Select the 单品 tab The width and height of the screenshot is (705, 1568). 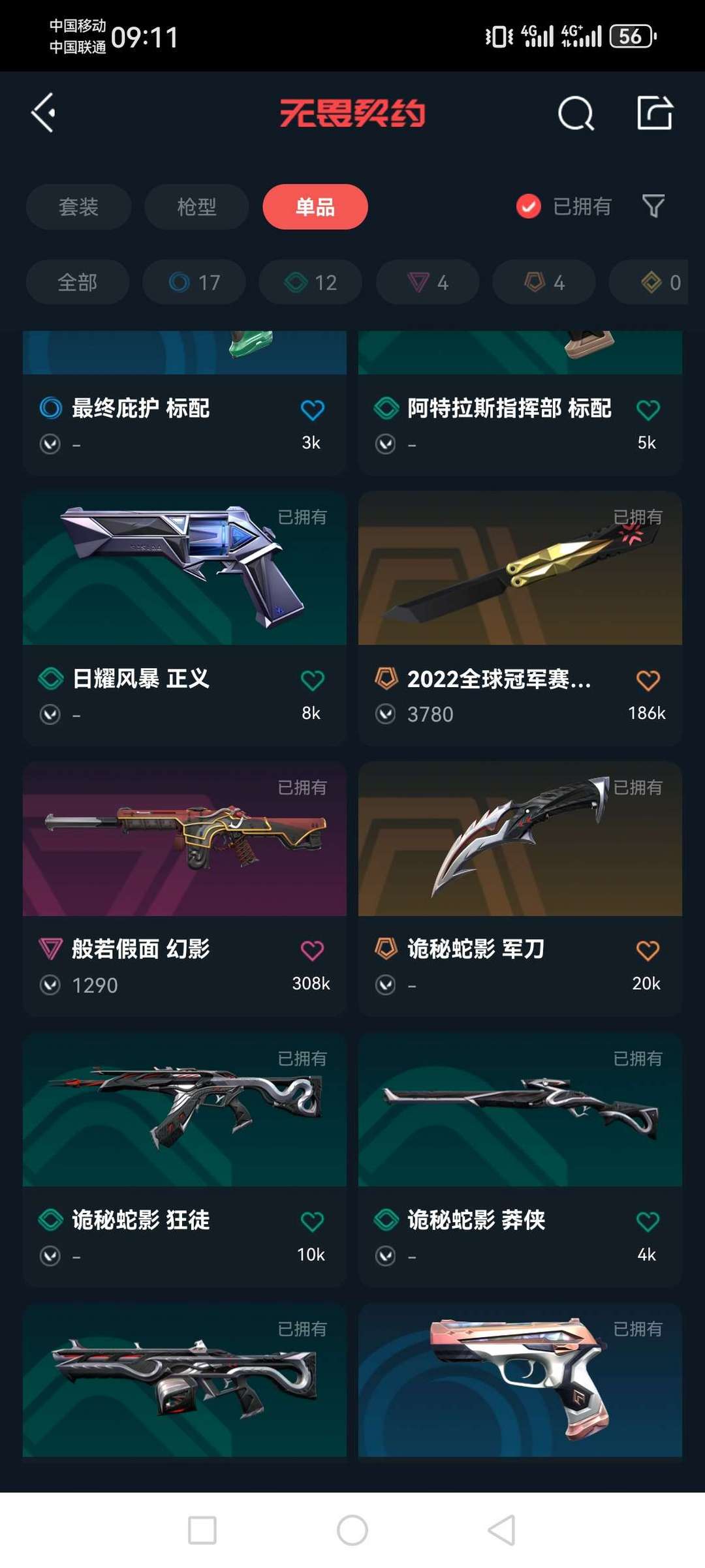tap(315, 207)
